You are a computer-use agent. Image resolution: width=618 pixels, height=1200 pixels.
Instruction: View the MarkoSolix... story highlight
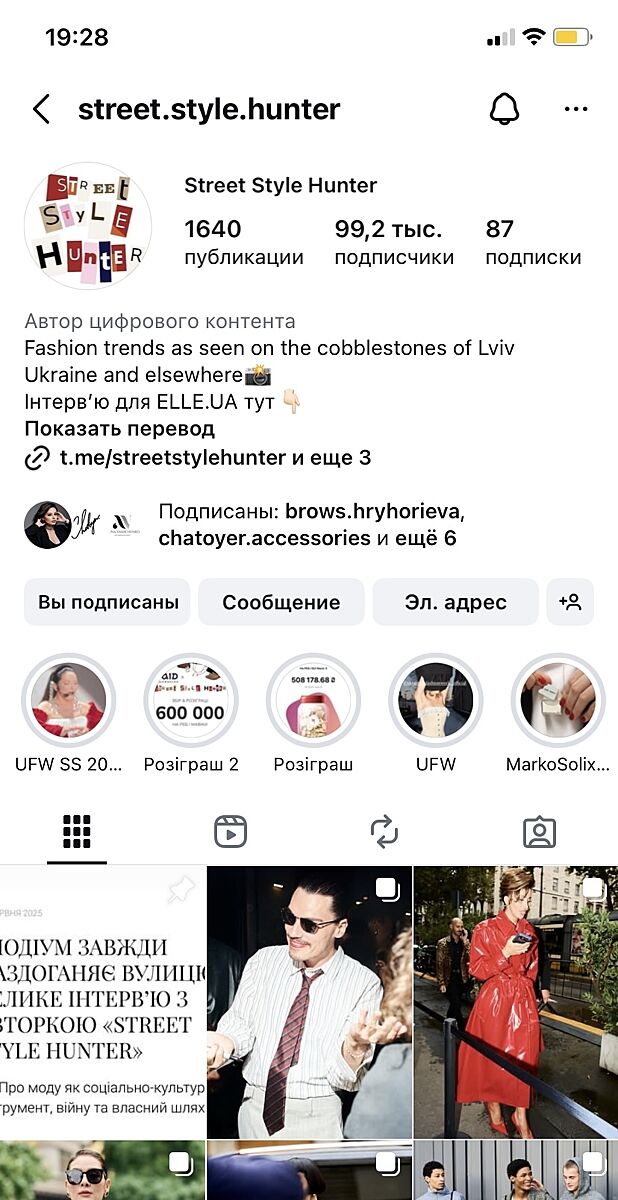pos(558,701)
